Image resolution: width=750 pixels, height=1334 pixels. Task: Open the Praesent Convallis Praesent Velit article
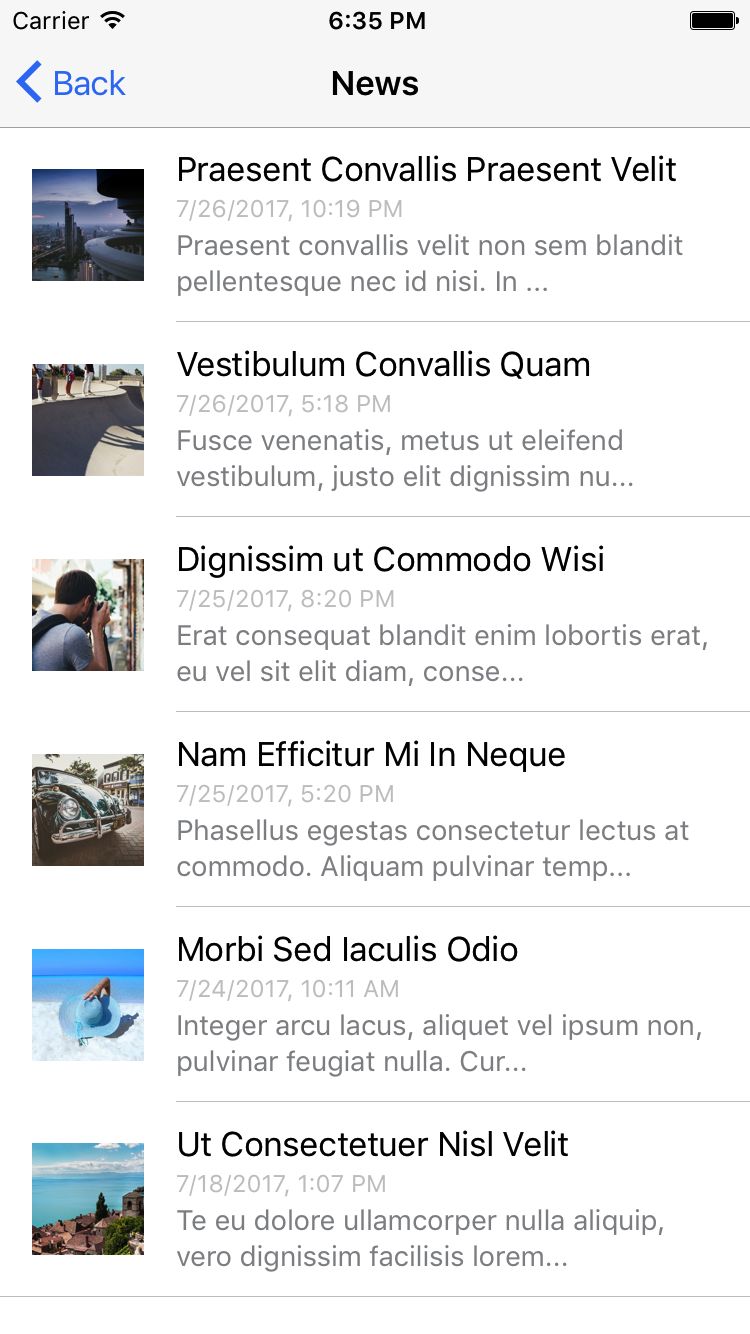point(426,170)
